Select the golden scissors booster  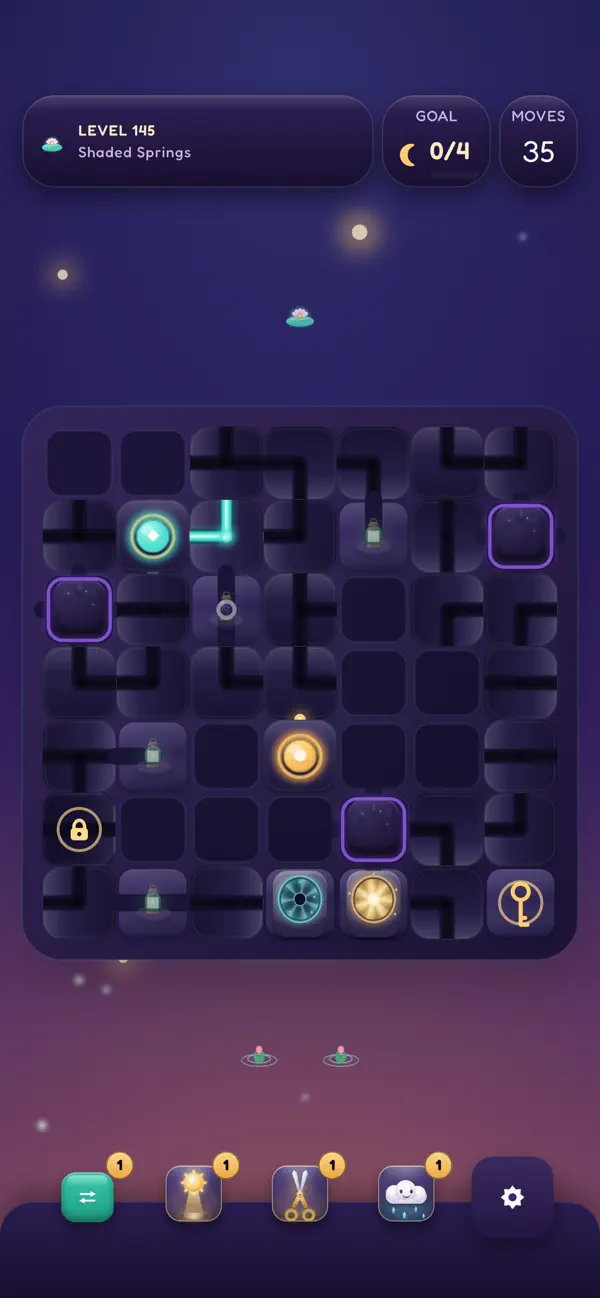click(x=300, y=1194)
